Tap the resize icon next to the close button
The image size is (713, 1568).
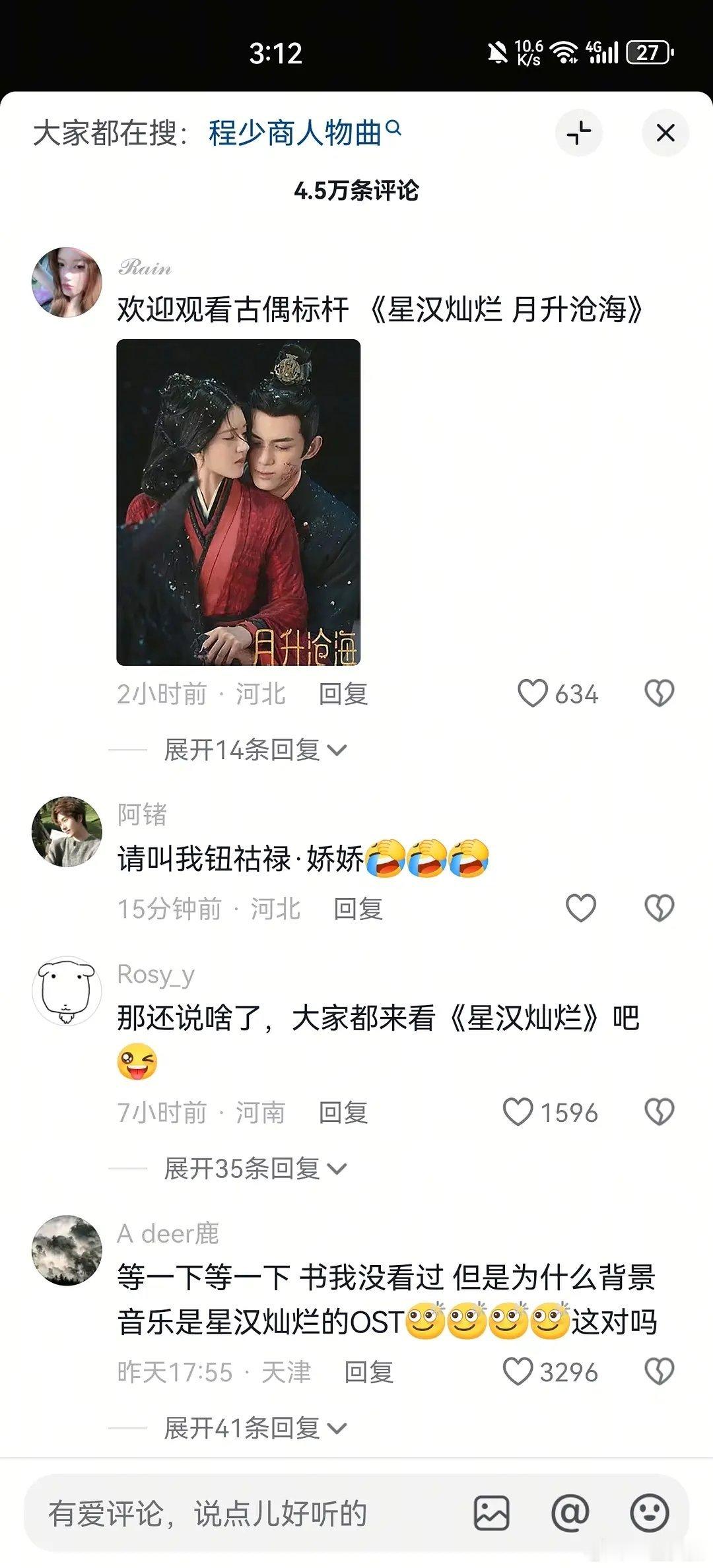pos(580,133)
